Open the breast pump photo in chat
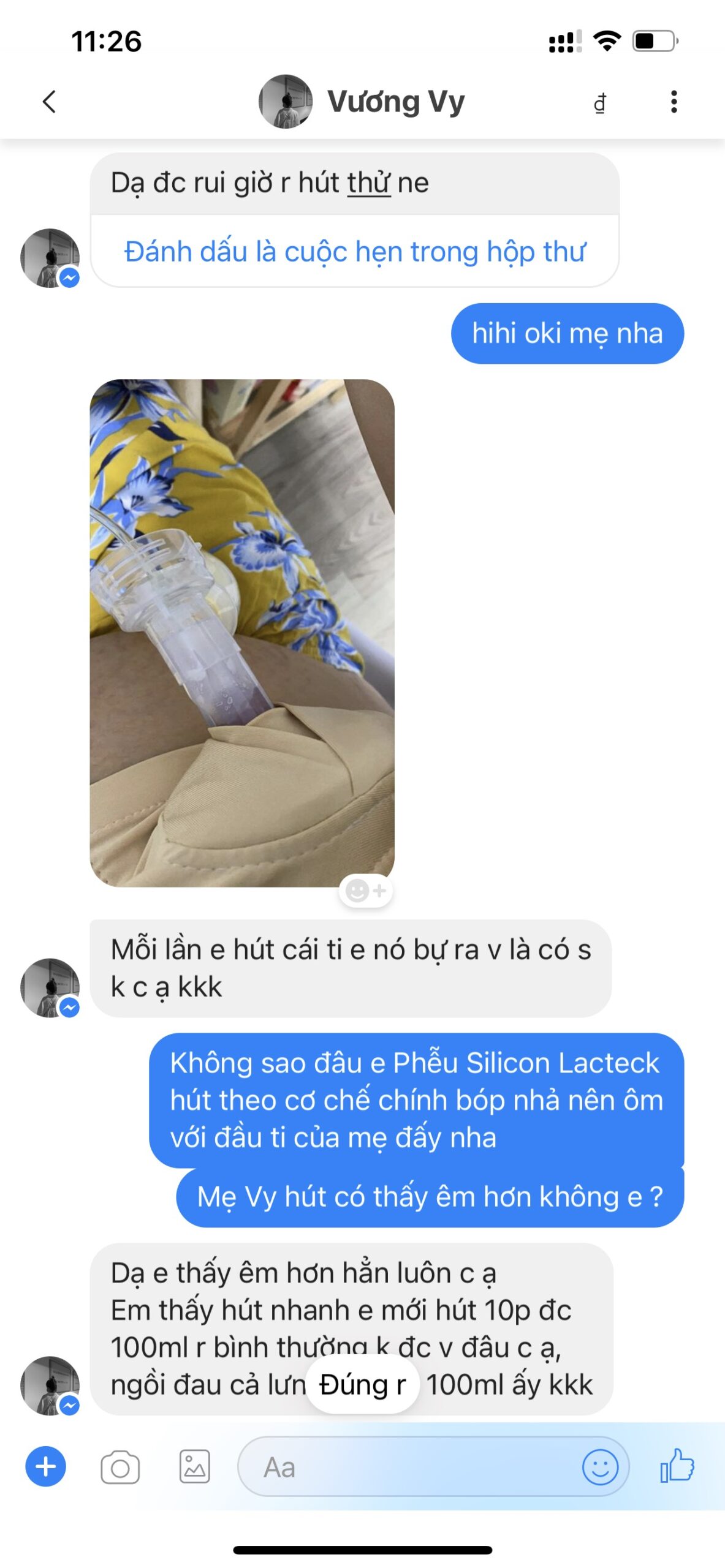725x1568 pixels. tap(242, 632)
